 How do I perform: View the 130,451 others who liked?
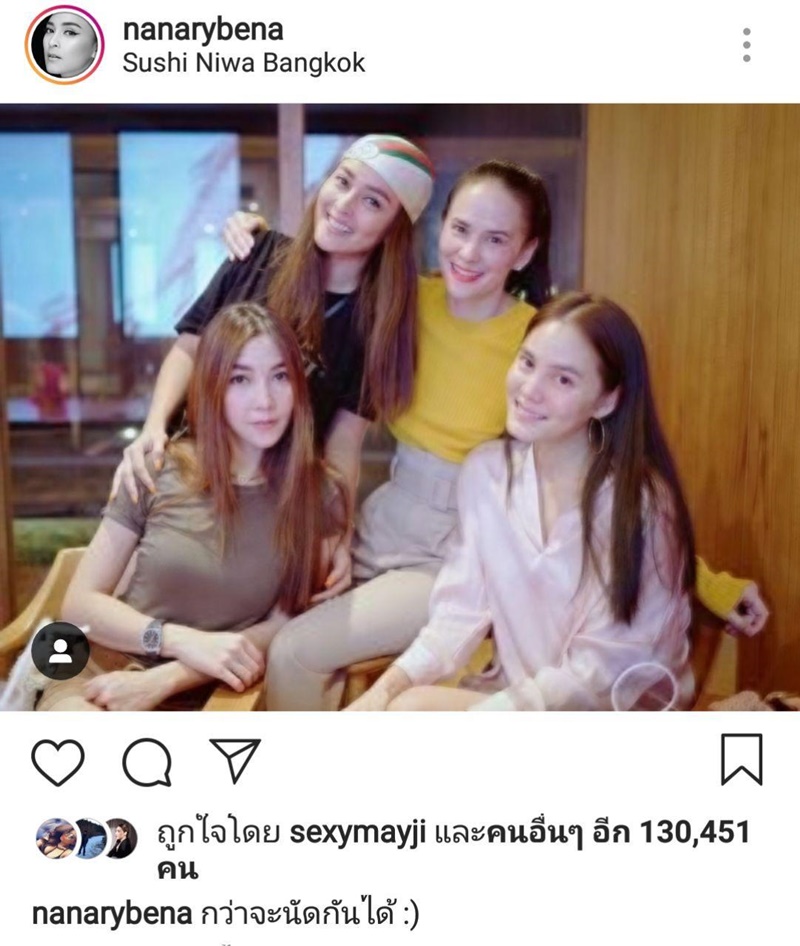[x=602, y=834]
